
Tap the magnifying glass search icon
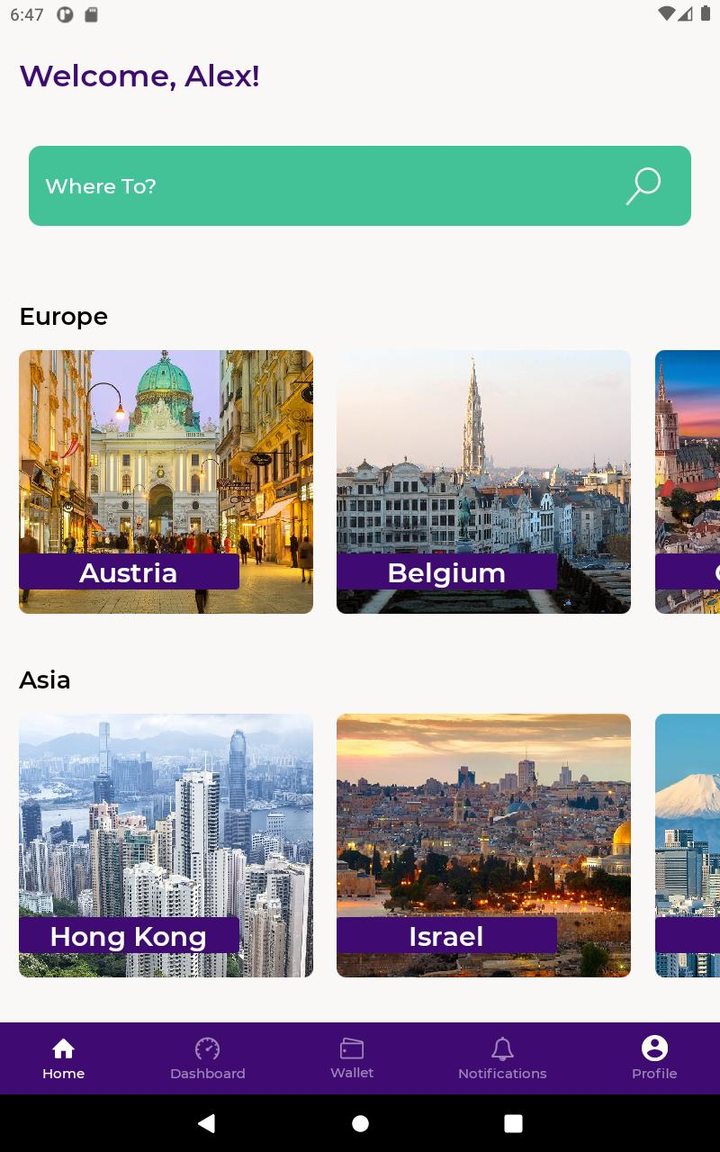[643, 186]
